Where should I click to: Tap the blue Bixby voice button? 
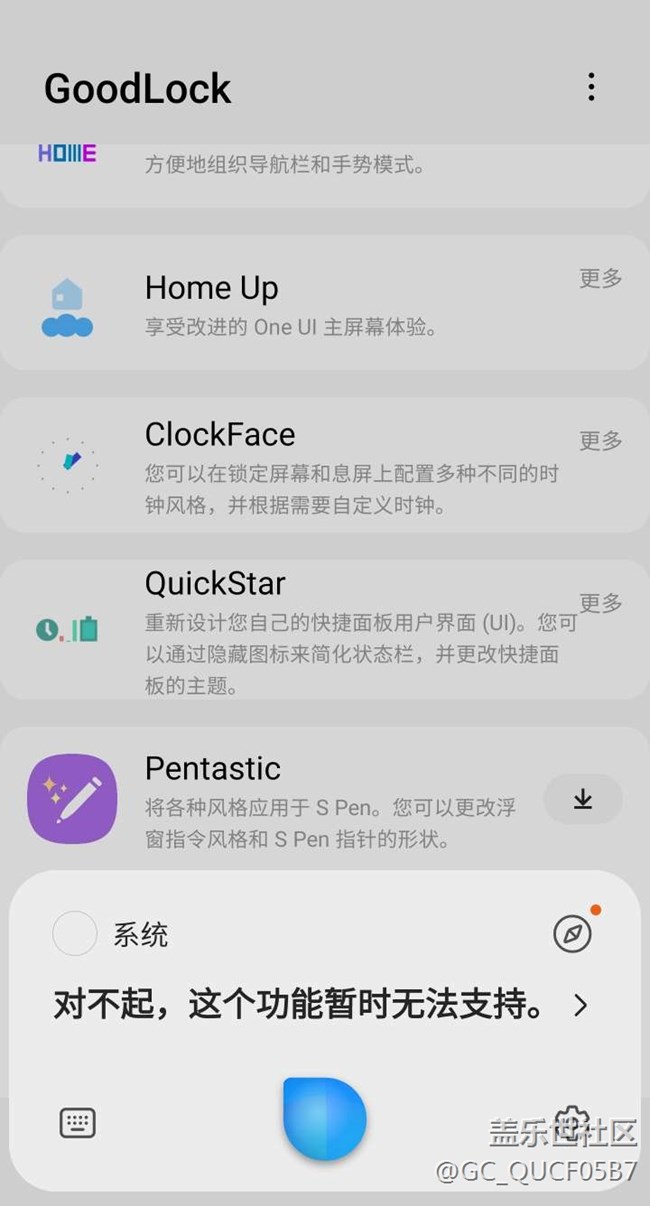324,1118
